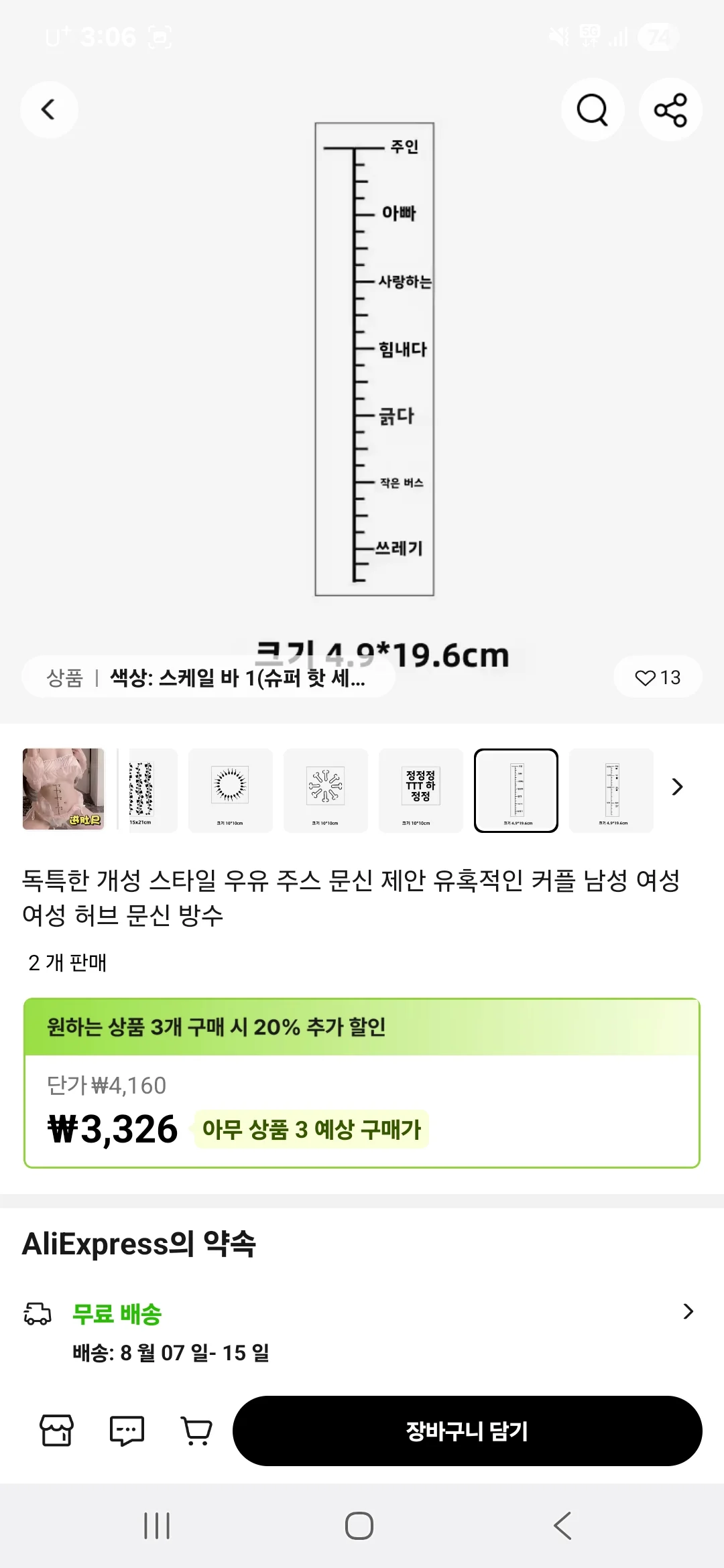This screenshot has height=1568, width=724.
Task: Open the chat with the seller icon
Action: coord(127,1431)
